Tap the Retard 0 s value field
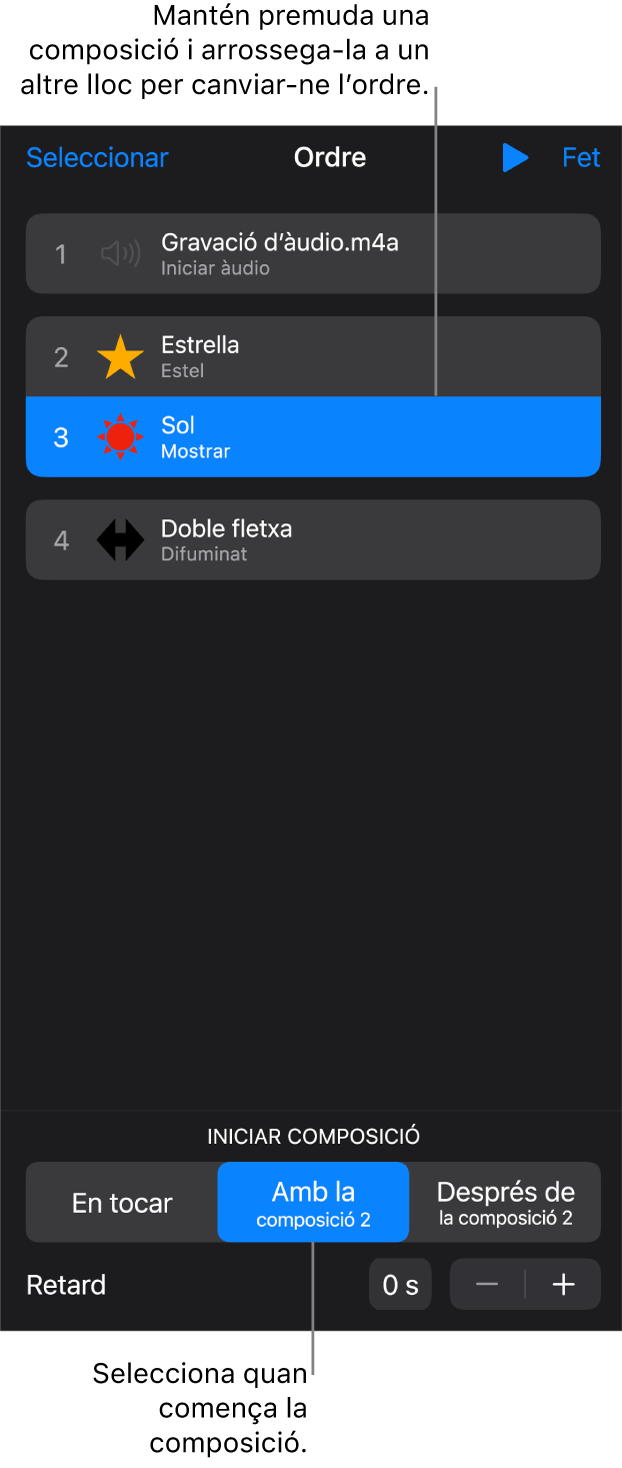622x1468 pixels. click(x=400, y=1285)
